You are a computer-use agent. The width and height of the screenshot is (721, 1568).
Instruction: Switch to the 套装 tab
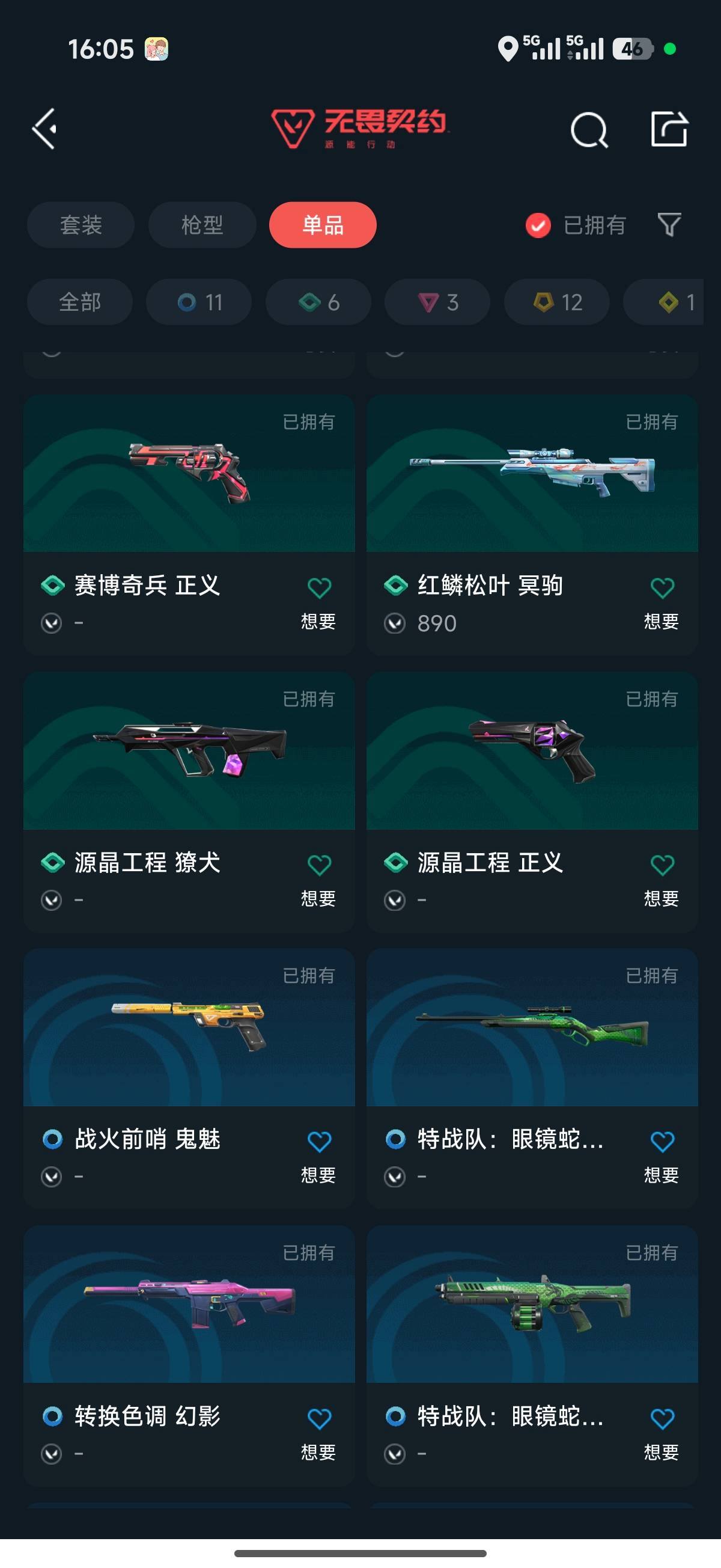tap(80, 225)
